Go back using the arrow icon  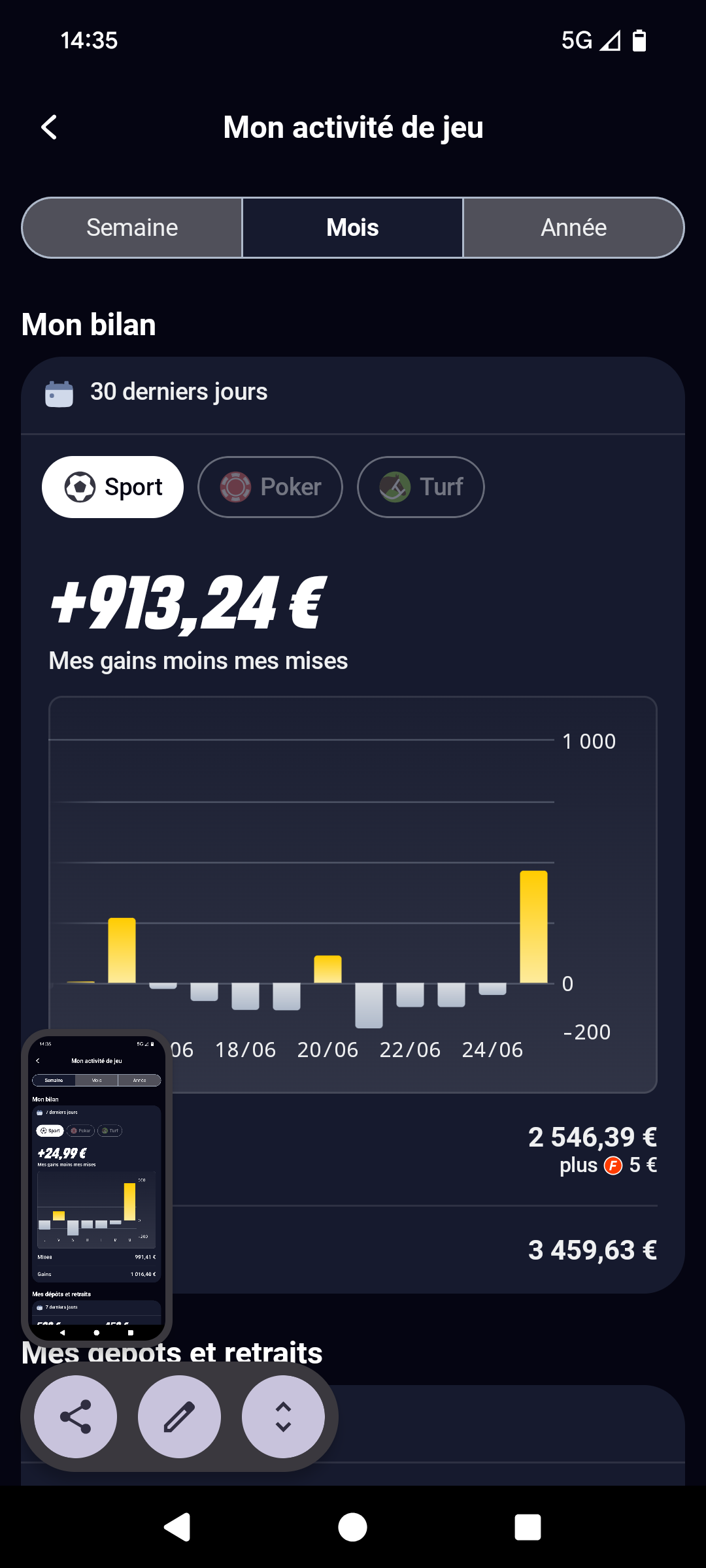click(x=50, y=127)
